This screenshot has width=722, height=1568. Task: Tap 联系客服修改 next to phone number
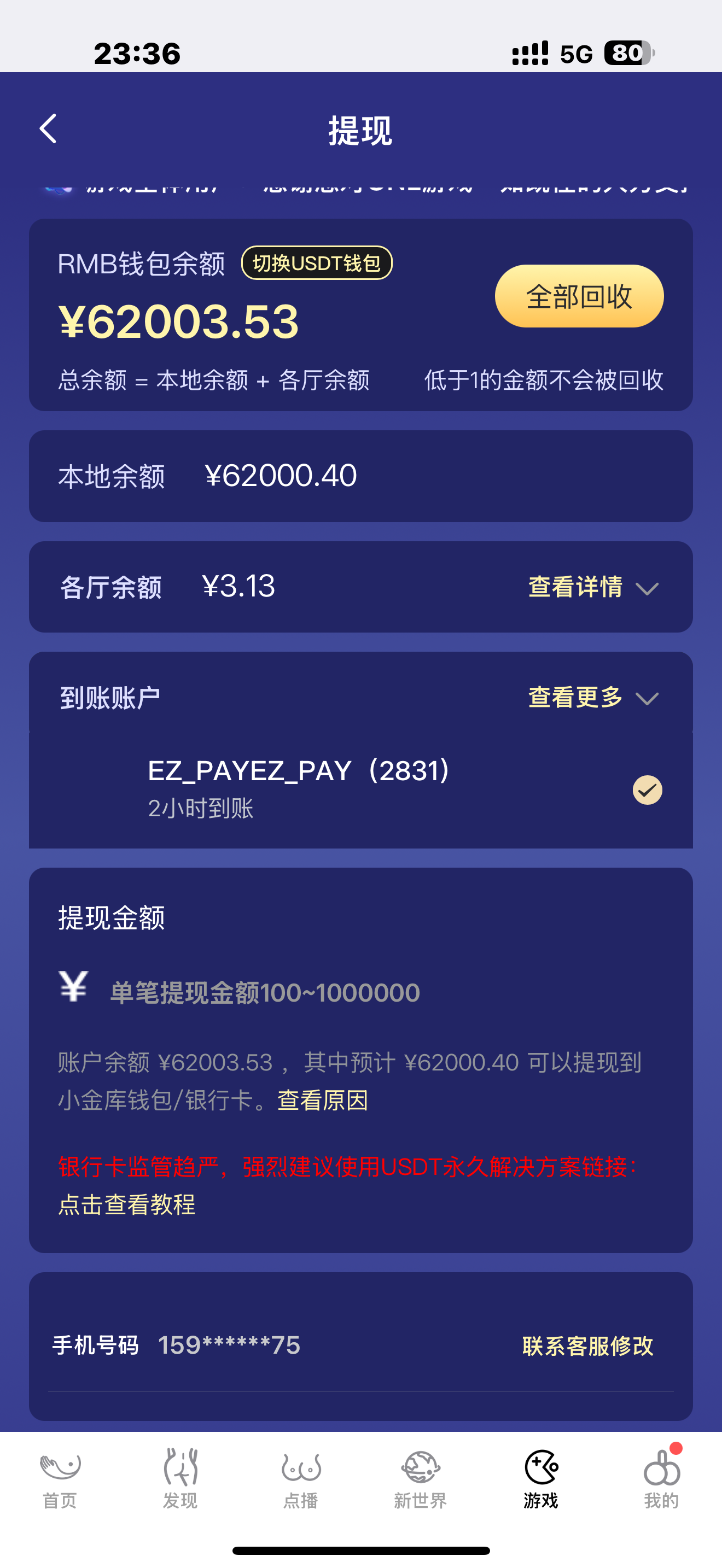point(587,1346)
